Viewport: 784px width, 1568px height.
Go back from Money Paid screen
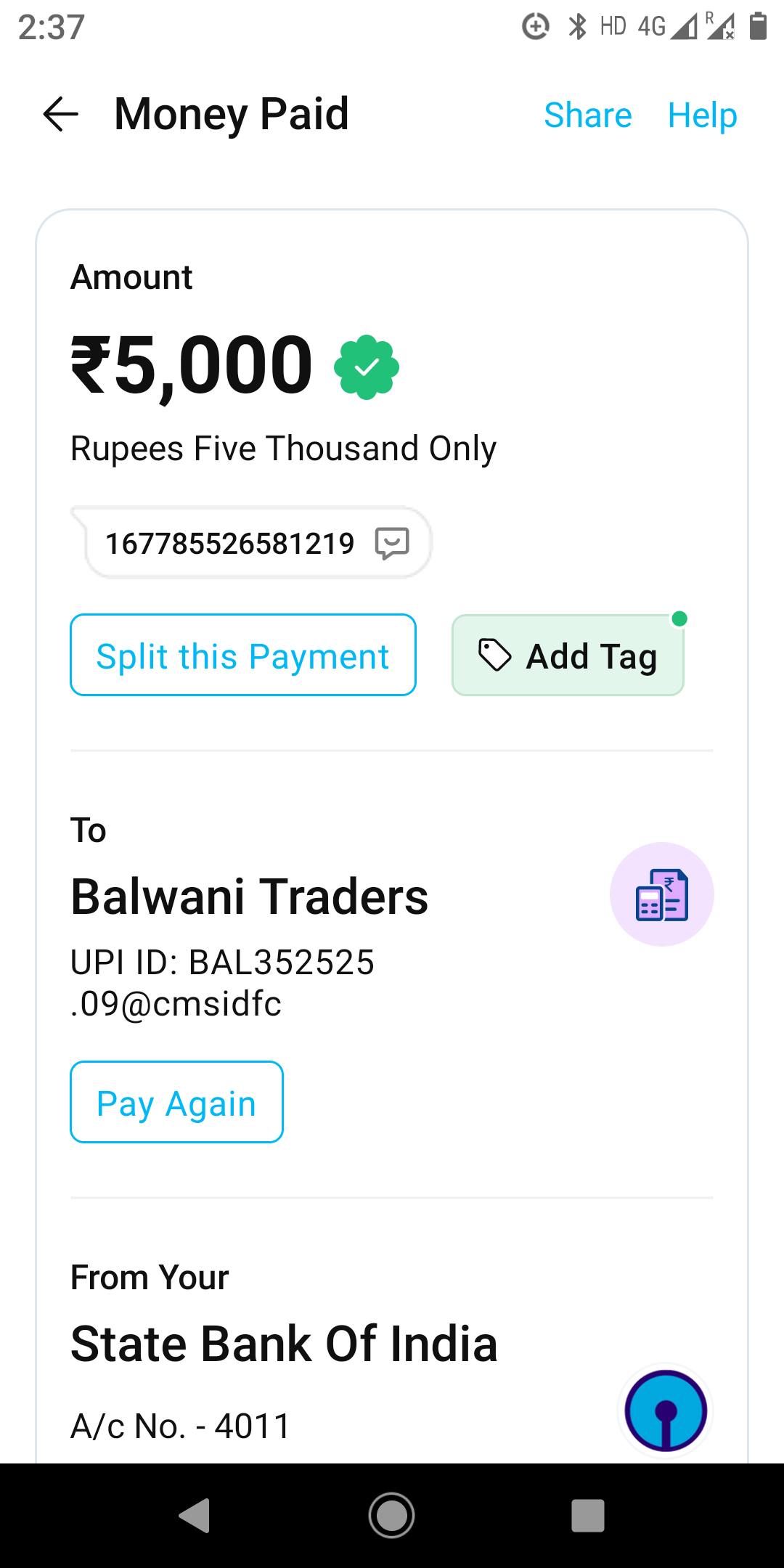tap(61, 115)
